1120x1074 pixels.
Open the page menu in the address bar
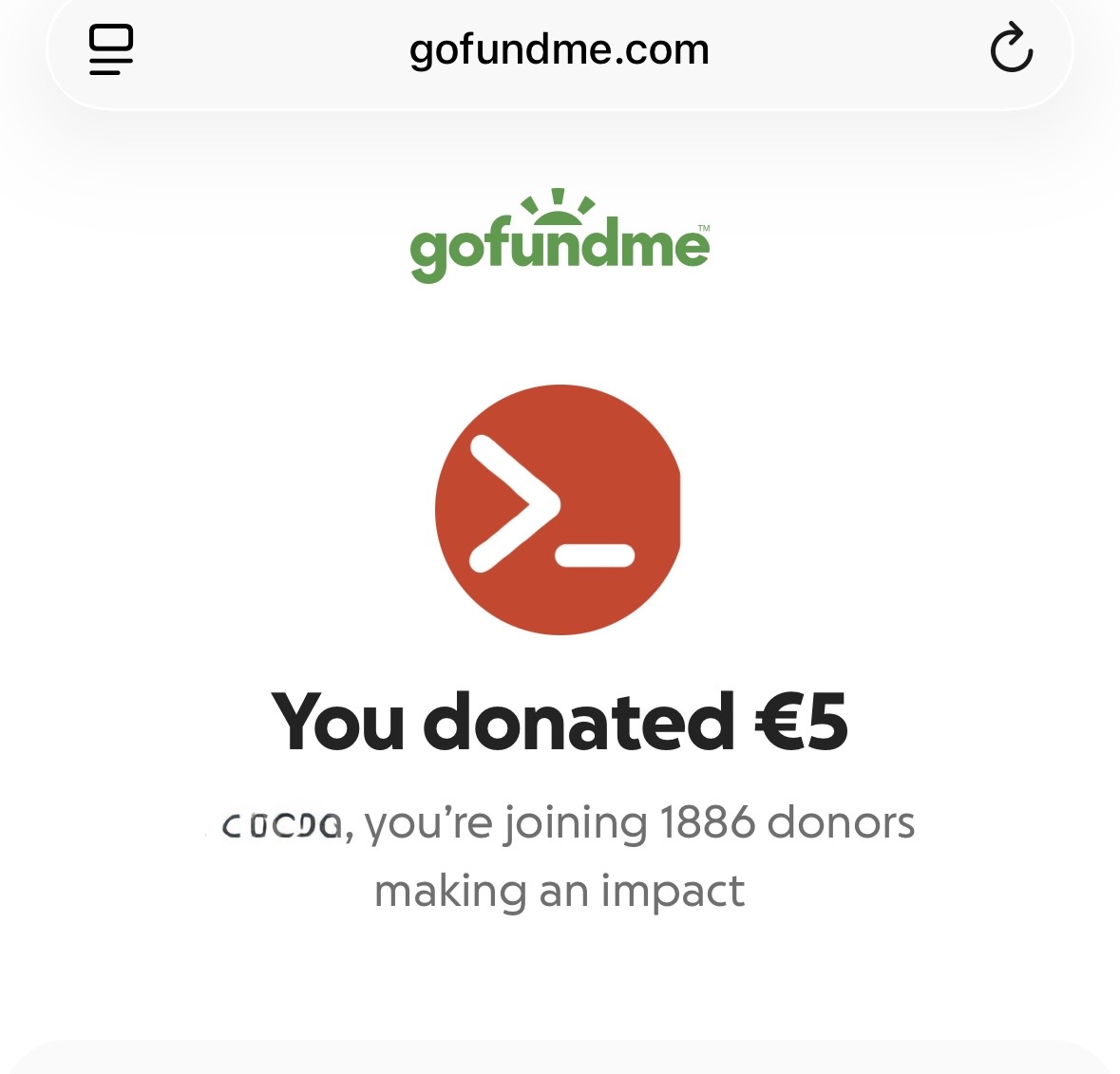(x=111, y=49)
